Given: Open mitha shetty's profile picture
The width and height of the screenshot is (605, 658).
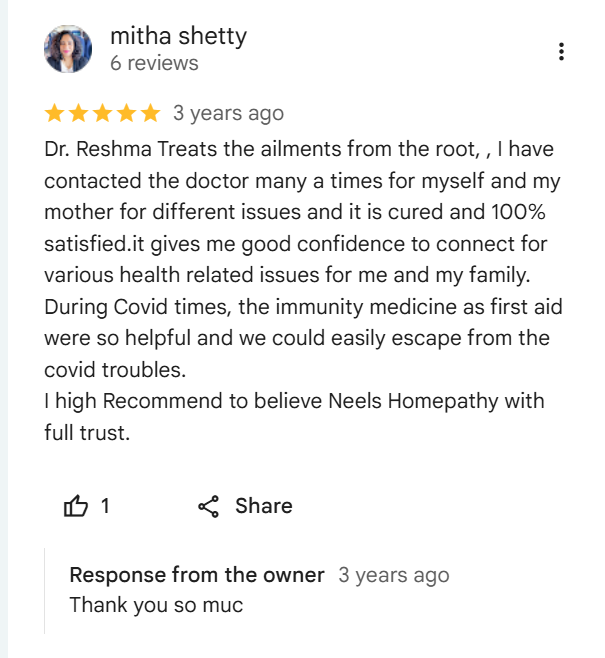Looking at the screenshot, I should click(68, 50).
